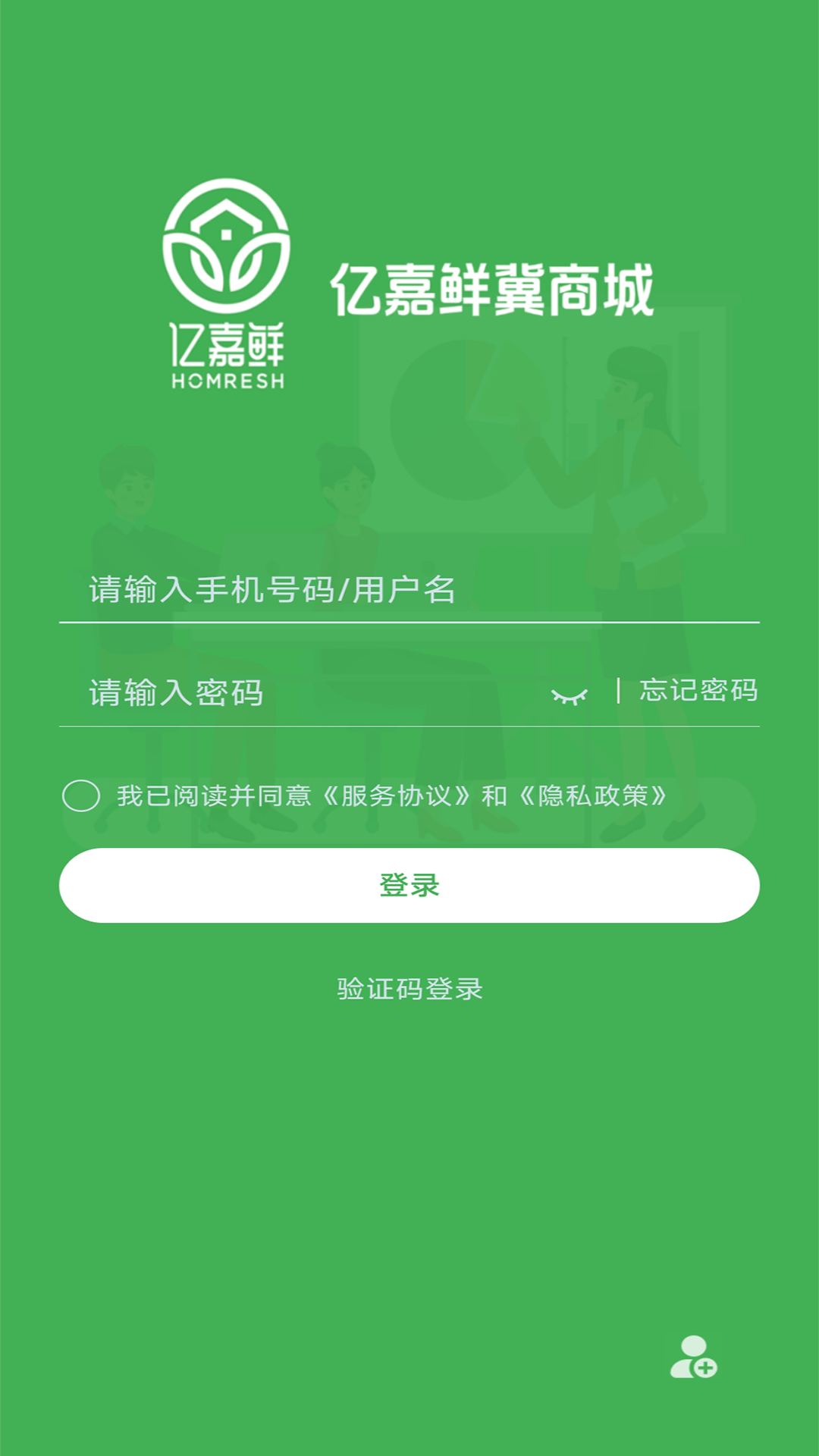Toggle password visibility eye icon
819x1456 pixels.
click(570, 695)
